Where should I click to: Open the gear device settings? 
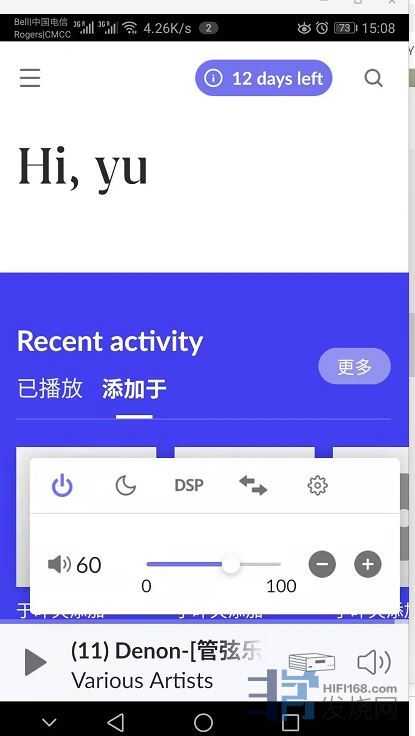[x=317, y=485]
